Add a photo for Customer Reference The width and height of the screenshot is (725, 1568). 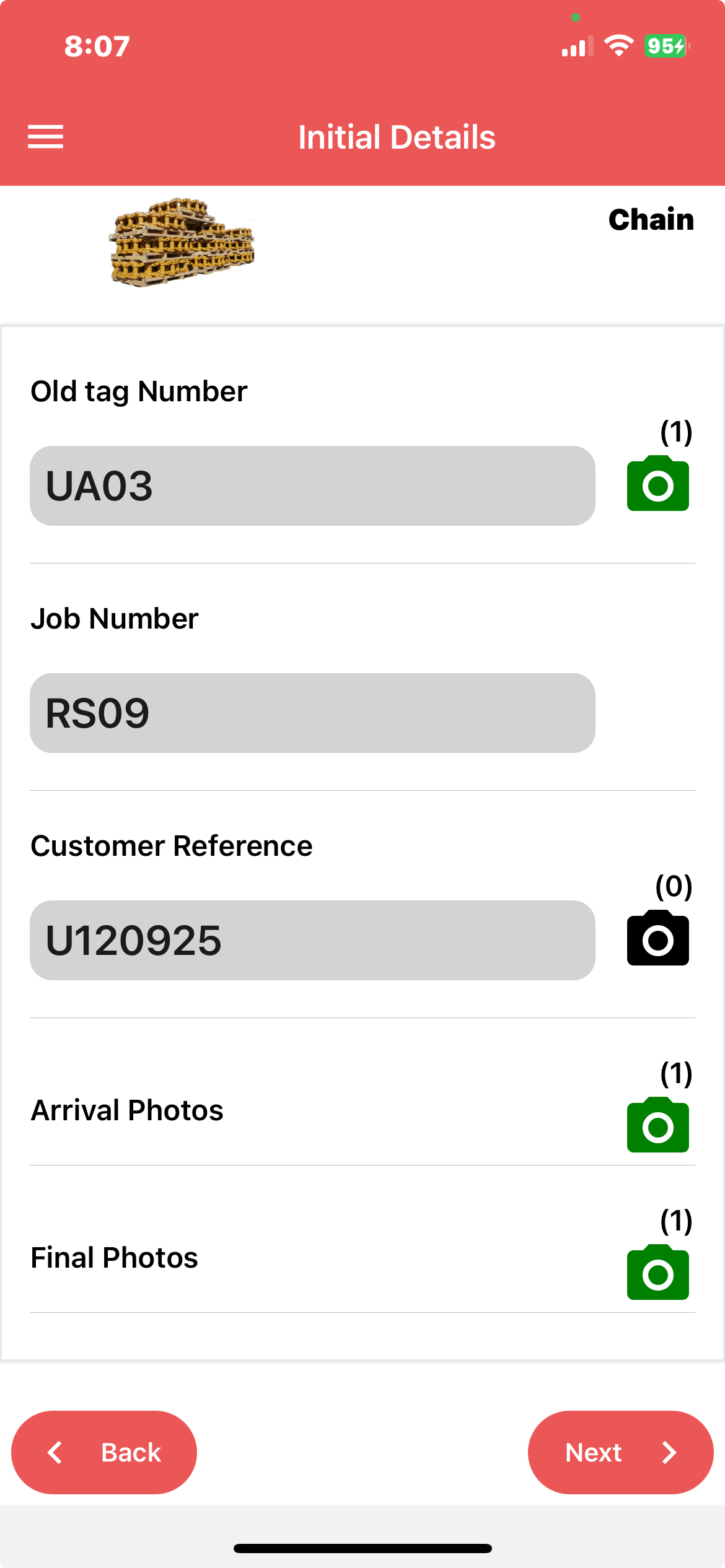pos(657,939)
